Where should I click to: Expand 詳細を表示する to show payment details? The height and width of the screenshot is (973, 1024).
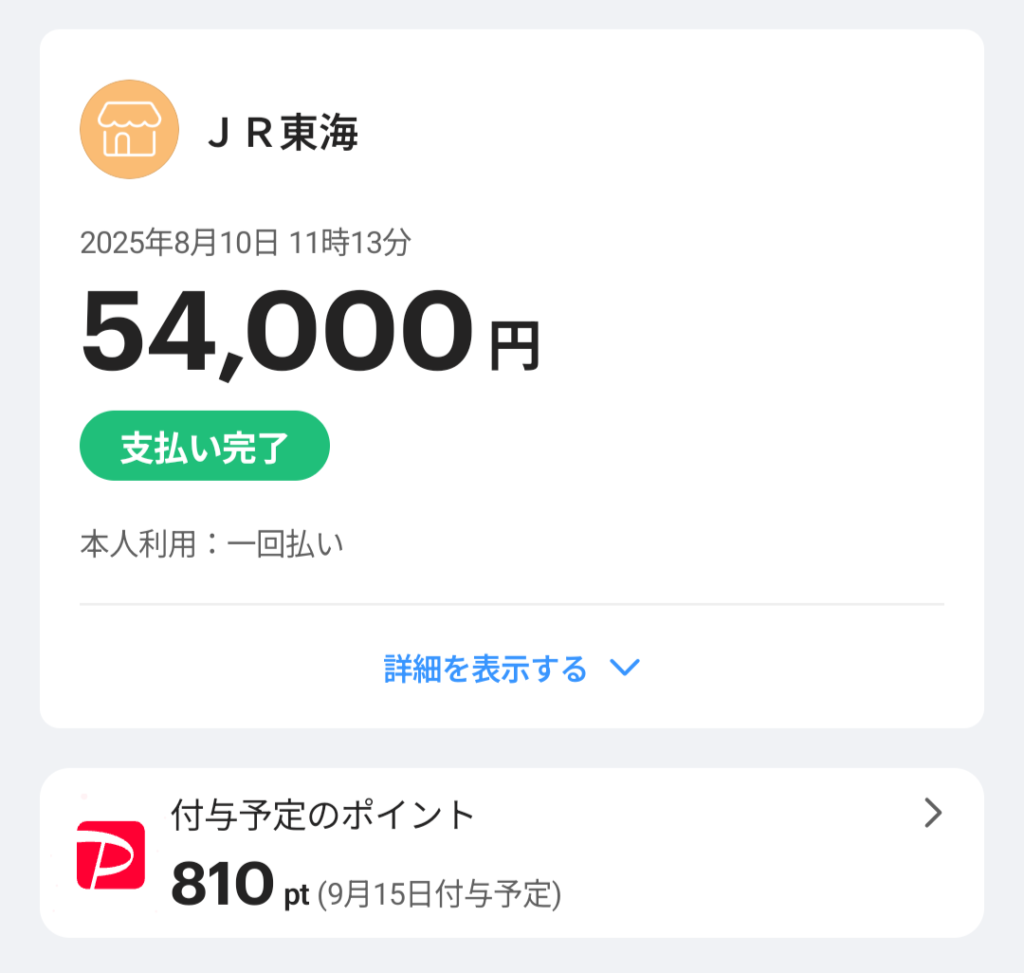[x=511, y=668]
